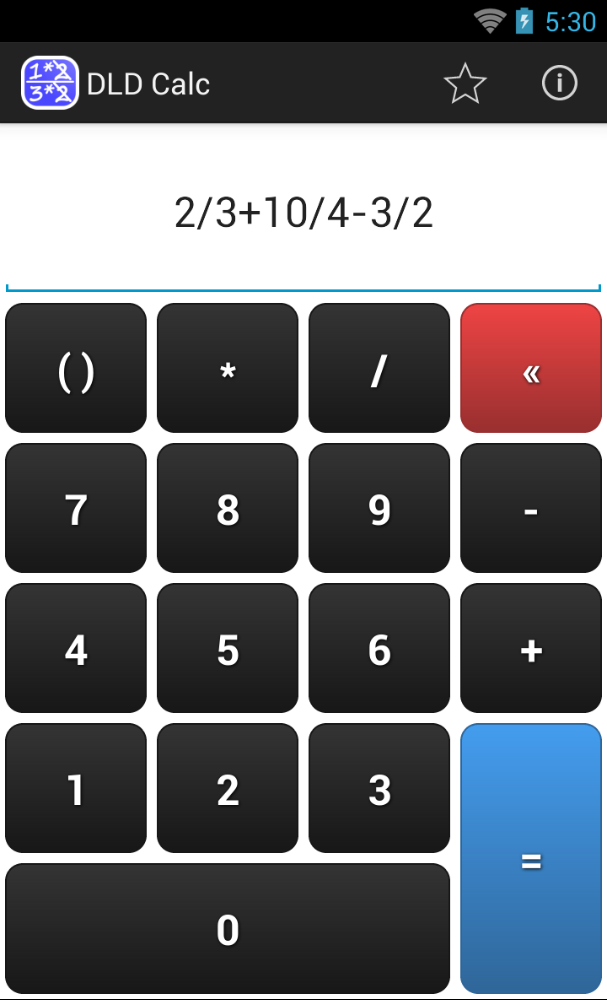
Task: Calculate result with the blue = key
Action: pyautogui.click(x=531, y=859)
